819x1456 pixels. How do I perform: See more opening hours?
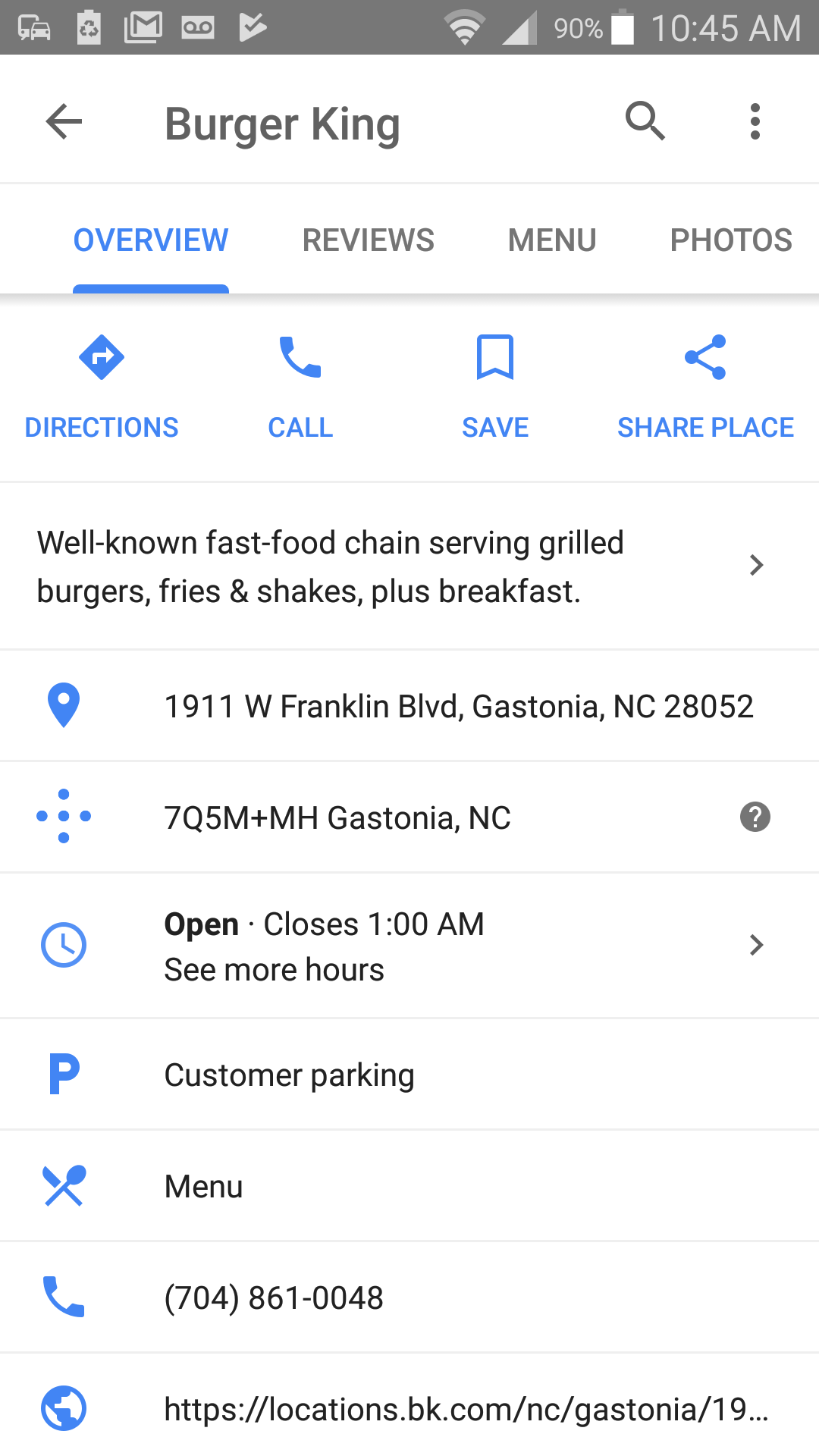click(x=409, y=946)
